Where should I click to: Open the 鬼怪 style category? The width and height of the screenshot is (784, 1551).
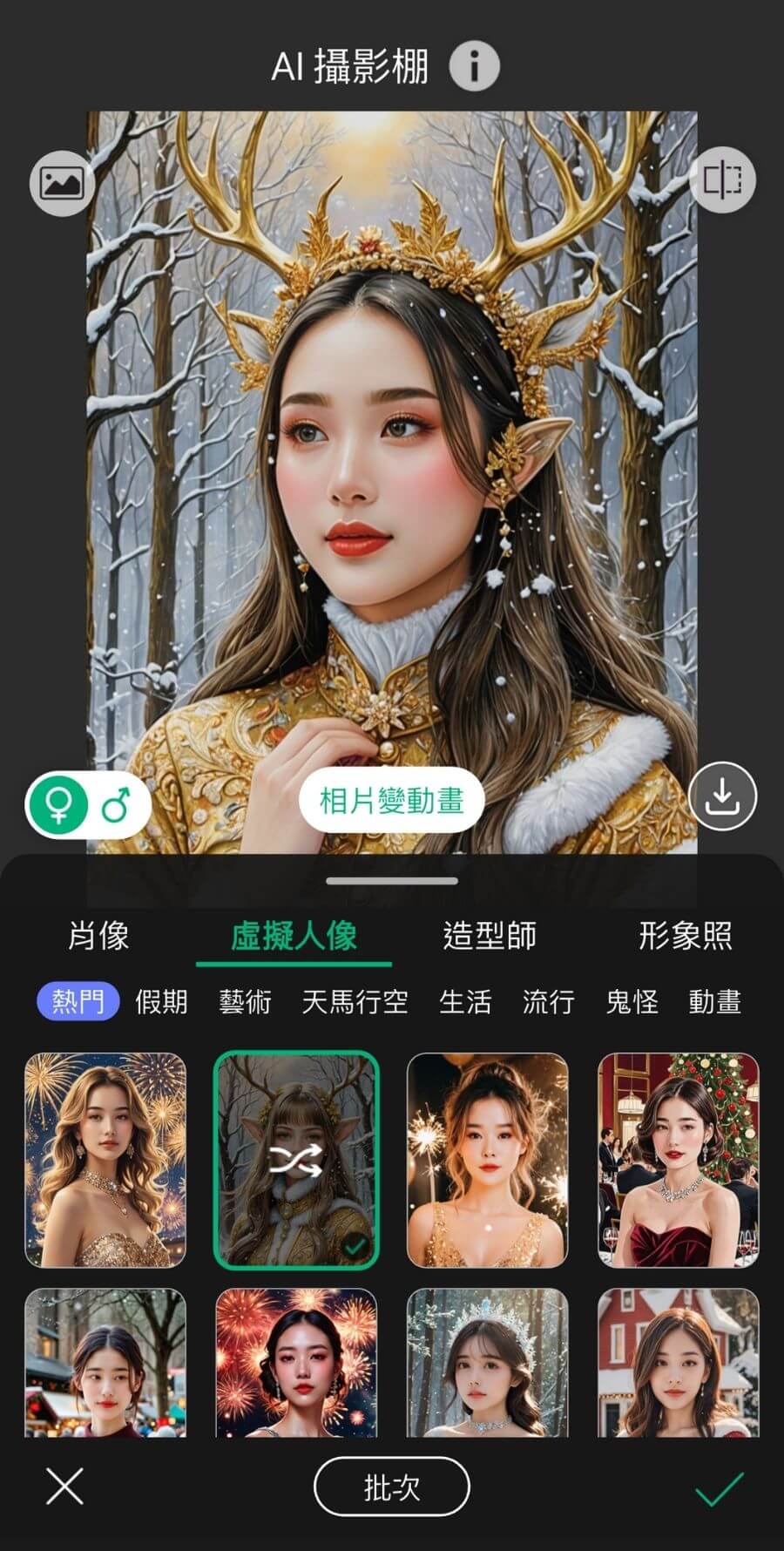coord(632,1002)
